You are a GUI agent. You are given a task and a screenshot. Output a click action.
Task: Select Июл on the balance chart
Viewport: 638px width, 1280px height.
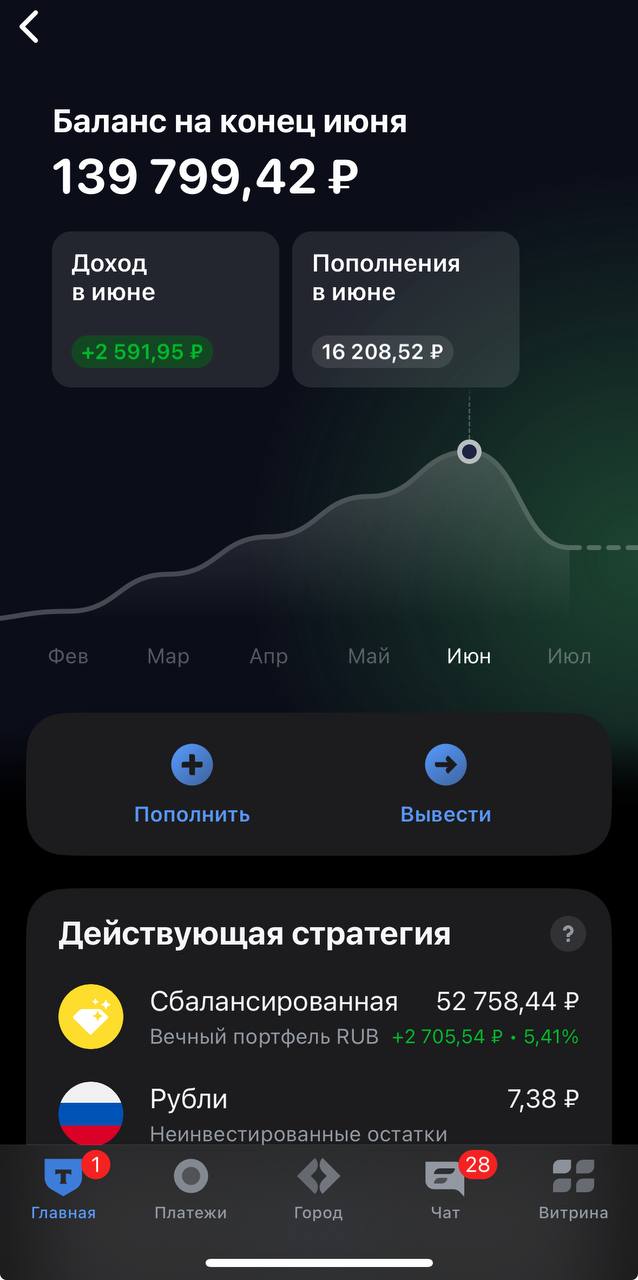click(x=569, y=657)
